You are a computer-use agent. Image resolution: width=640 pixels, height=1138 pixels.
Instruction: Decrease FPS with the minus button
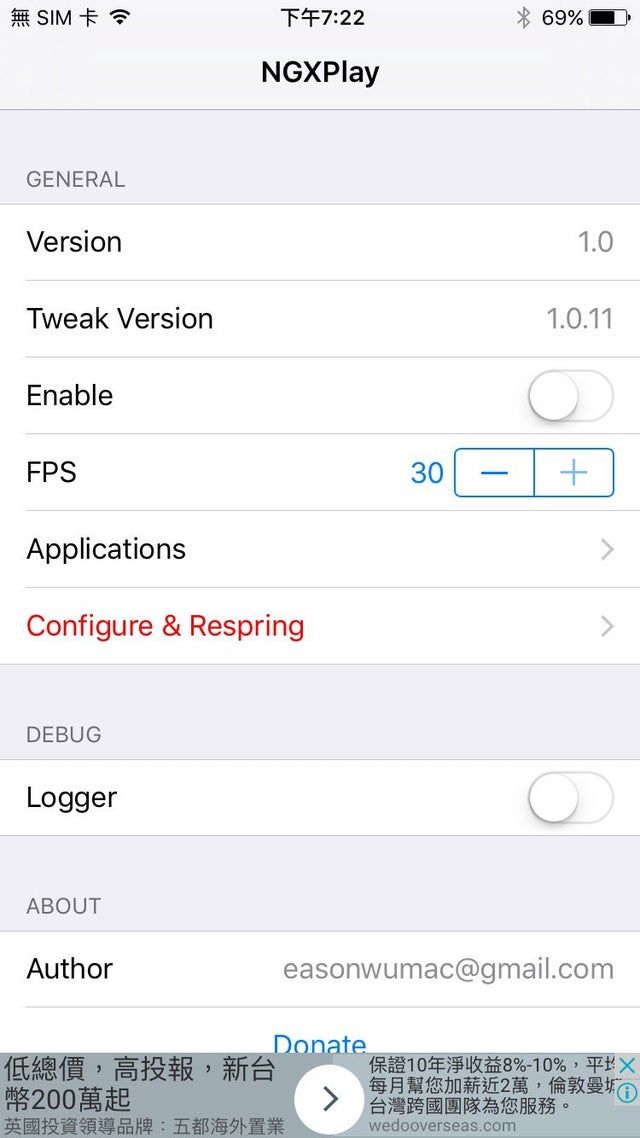(494, 472)
